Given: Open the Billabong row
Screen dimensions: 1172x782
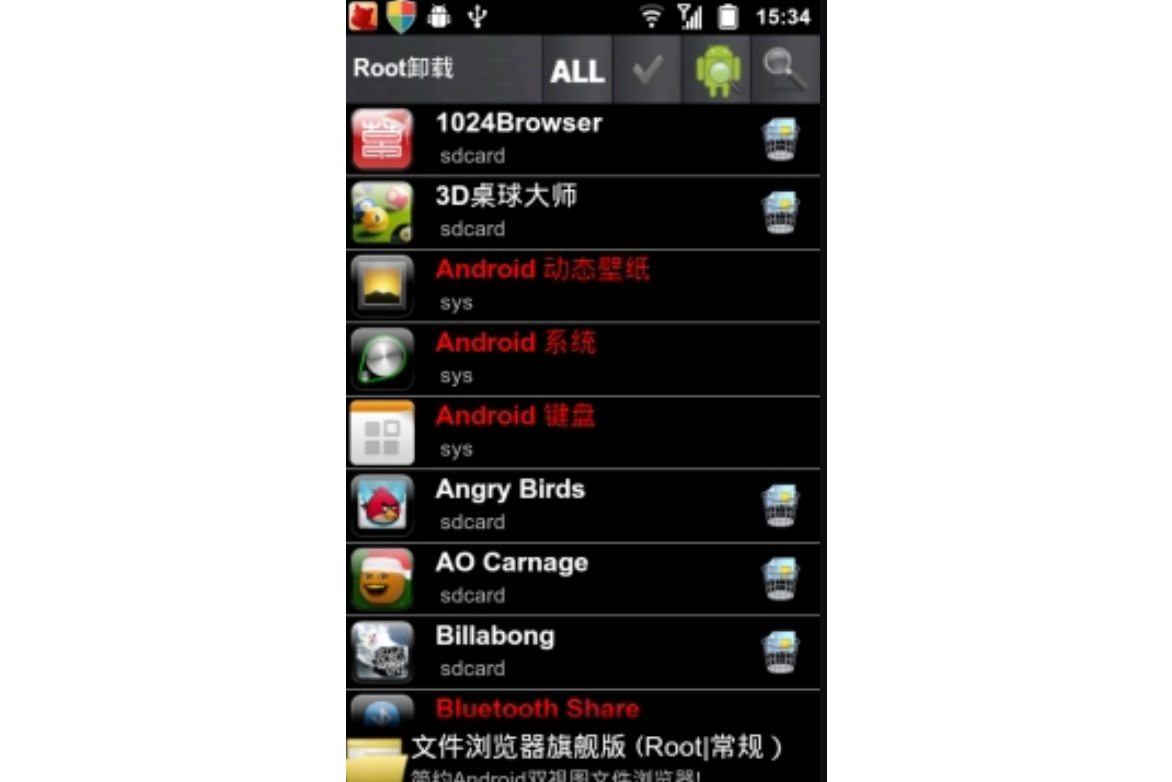Looking at the screenshot, I should point(560,651).
